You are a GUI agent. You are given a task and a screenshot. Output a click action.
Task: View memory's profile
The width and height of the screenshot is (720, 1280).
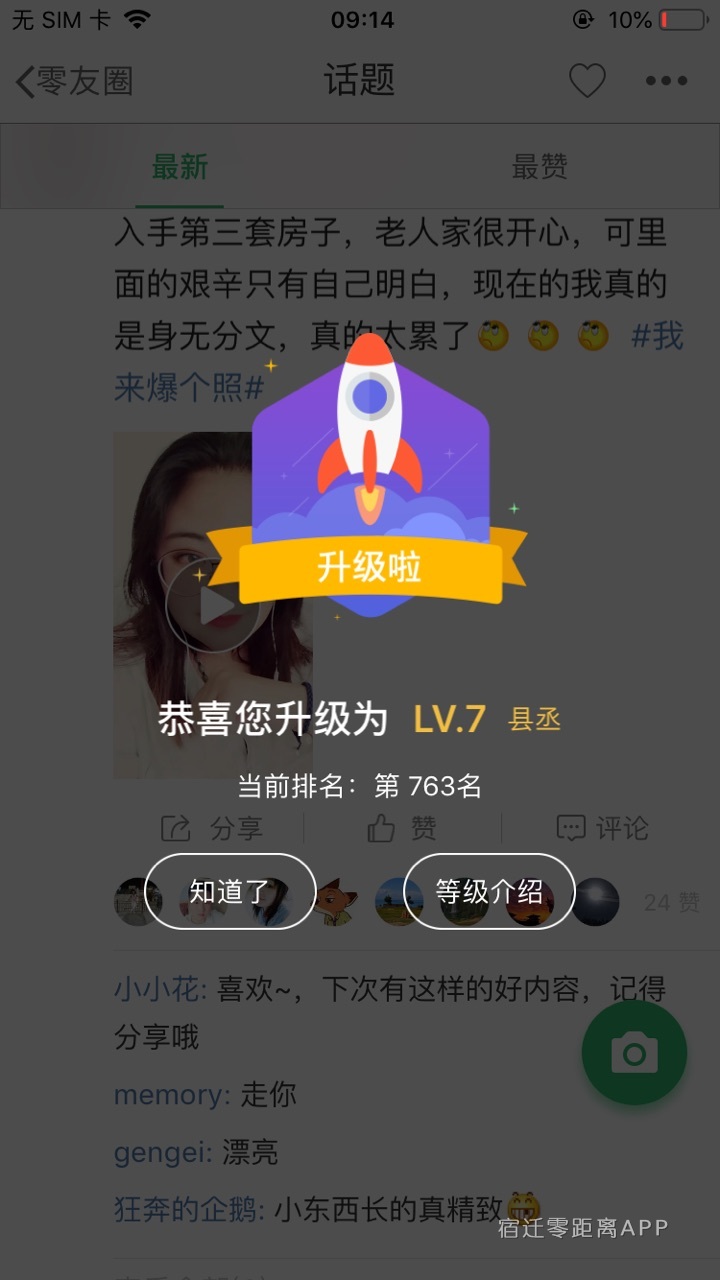pos(171,1094)
